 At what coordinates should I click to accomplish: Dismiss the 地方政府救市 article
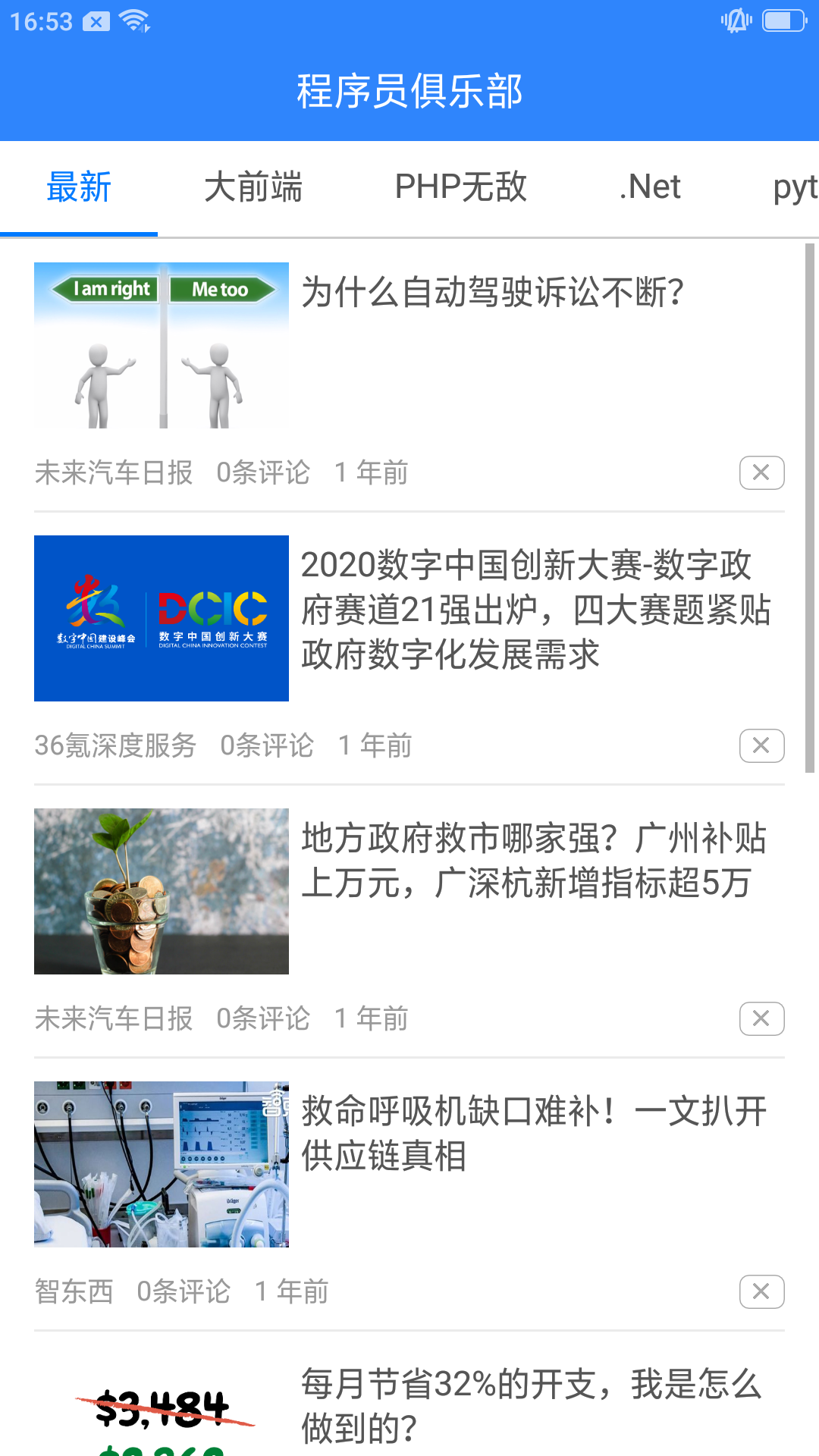[761, 1018]
